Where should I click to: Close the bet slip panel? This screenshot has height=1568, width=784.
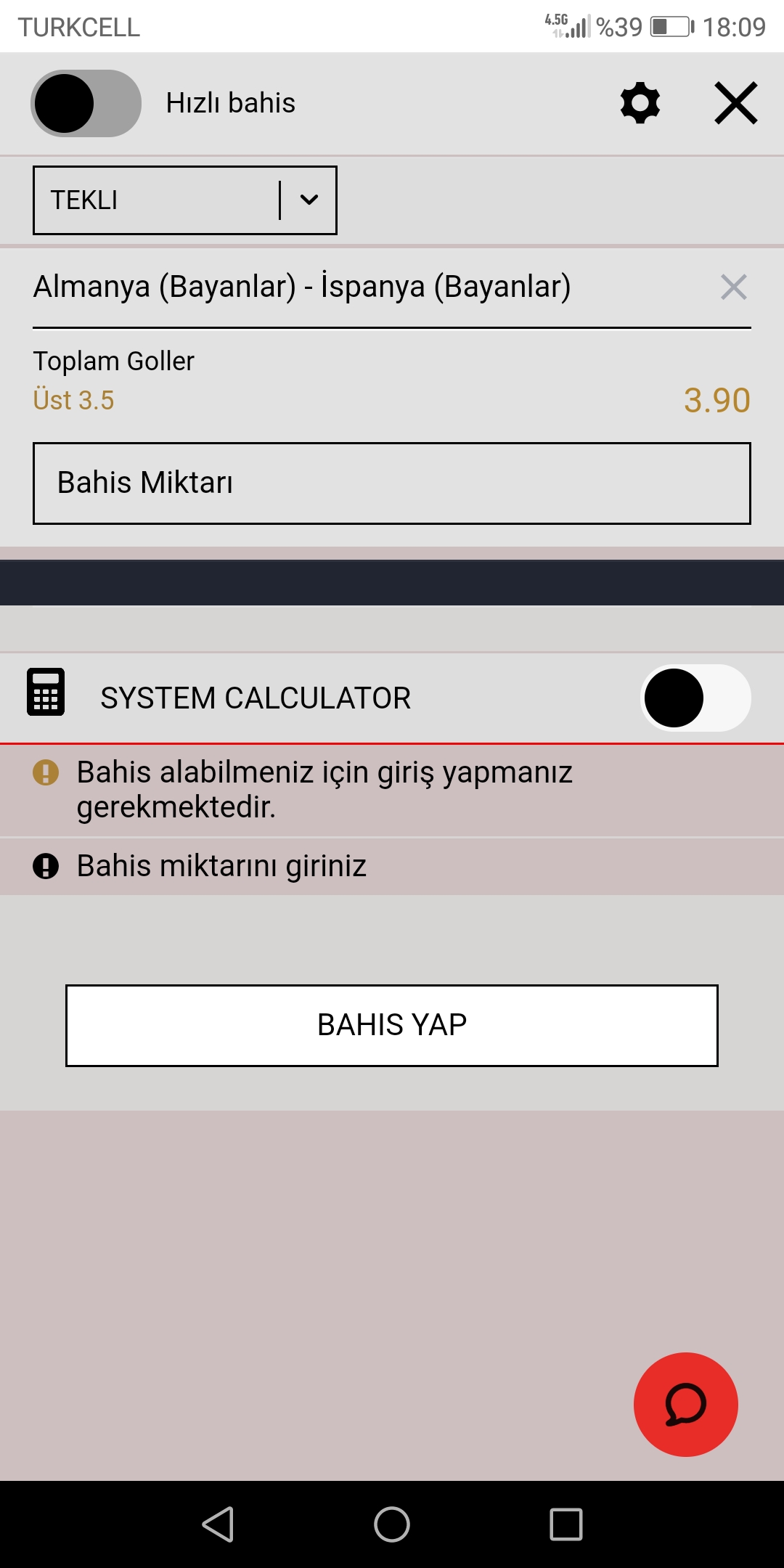coord(736,103)
